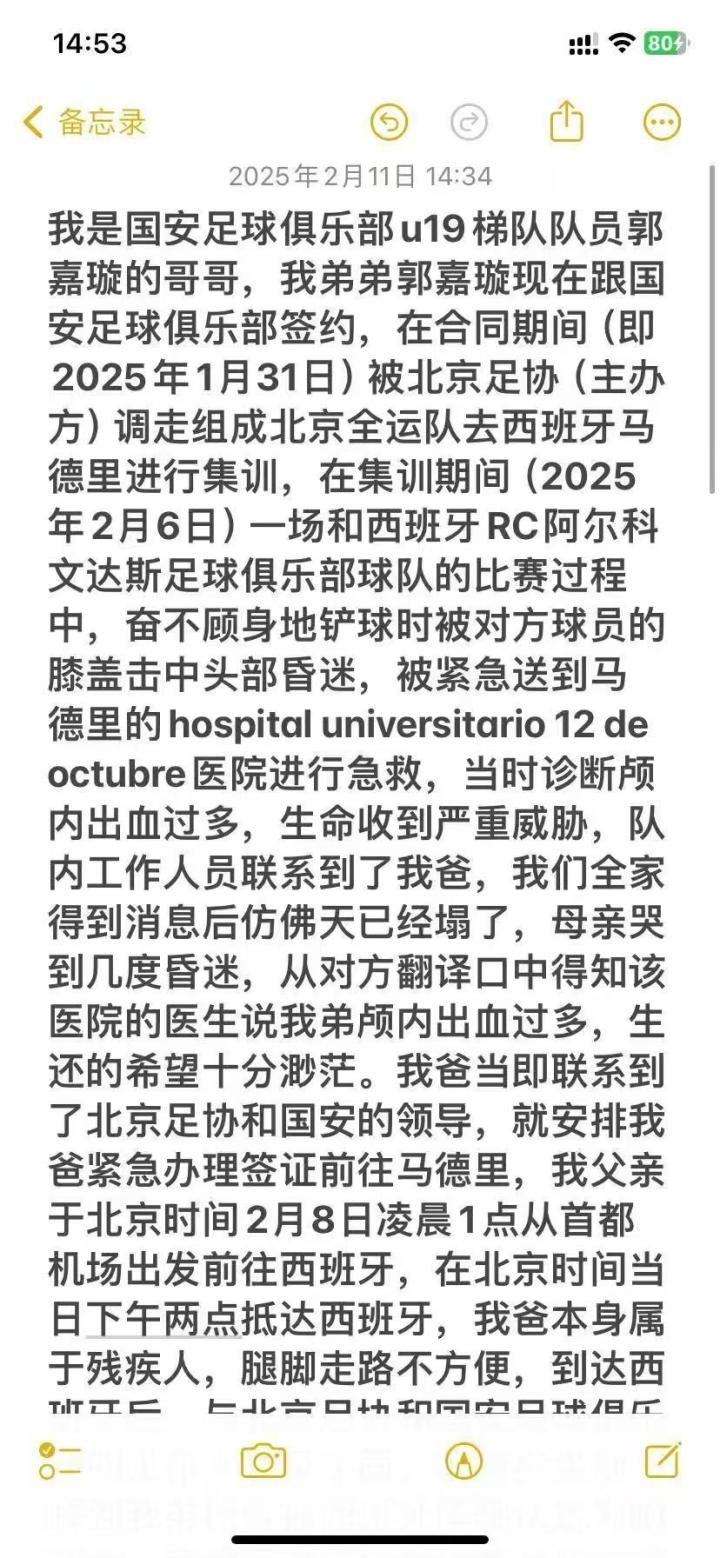This screenshot has width=720, height=1558.
Task: Share this note
Action: (566, 121)
